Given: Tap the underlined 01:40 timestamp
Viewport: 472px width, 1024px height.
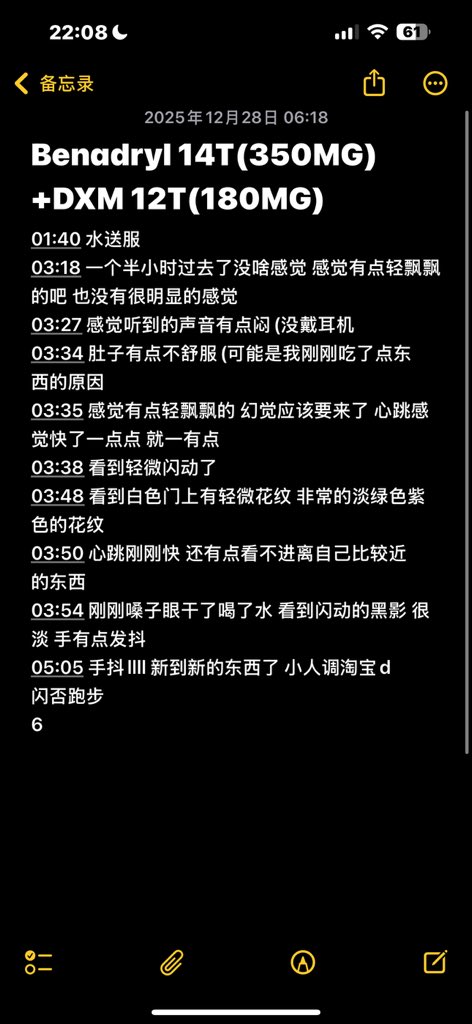Looking at the screenshot, I should pyautogui.click(x=56, y=240).
